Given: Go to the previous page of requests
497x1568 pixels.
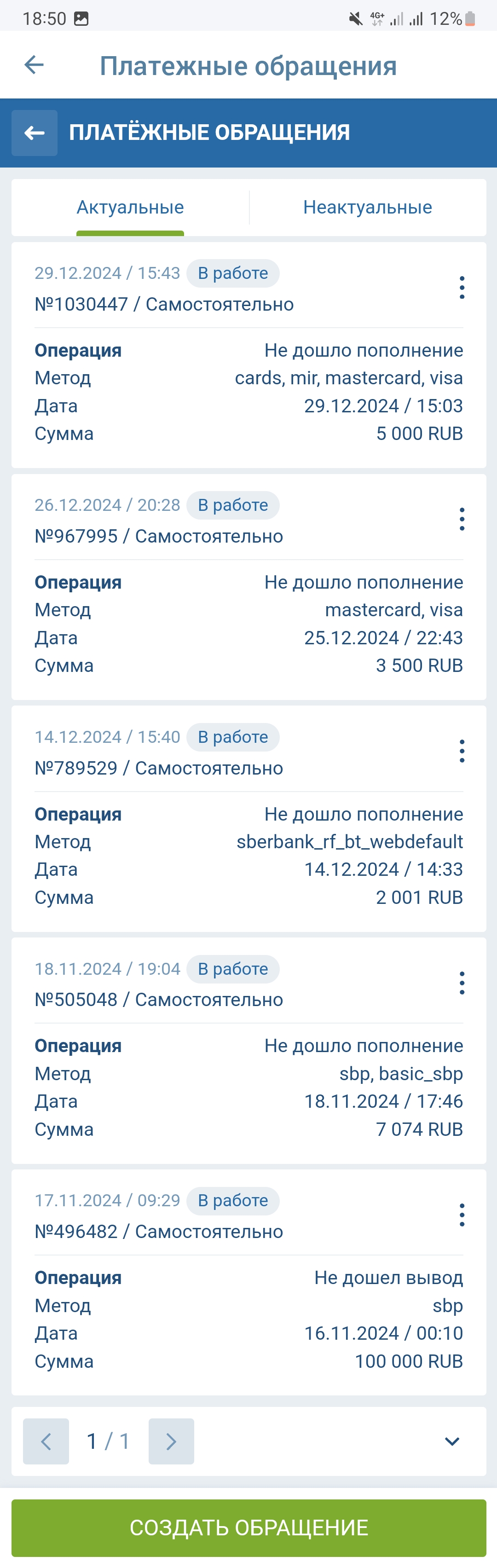Looking at the screenshot, I should pos(46,1441).
